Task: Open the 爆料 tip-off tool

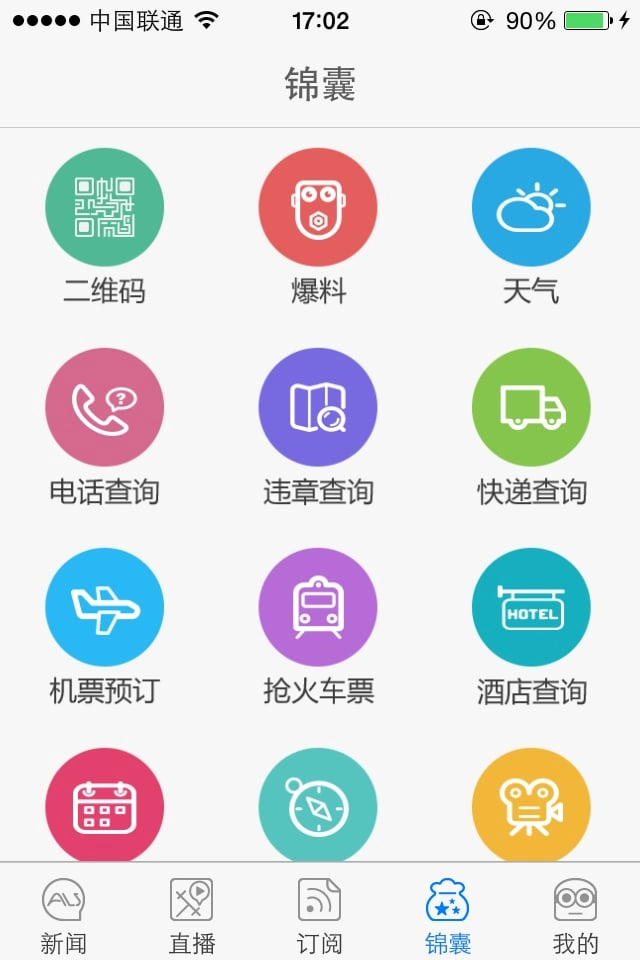Action: coord(318,207)
